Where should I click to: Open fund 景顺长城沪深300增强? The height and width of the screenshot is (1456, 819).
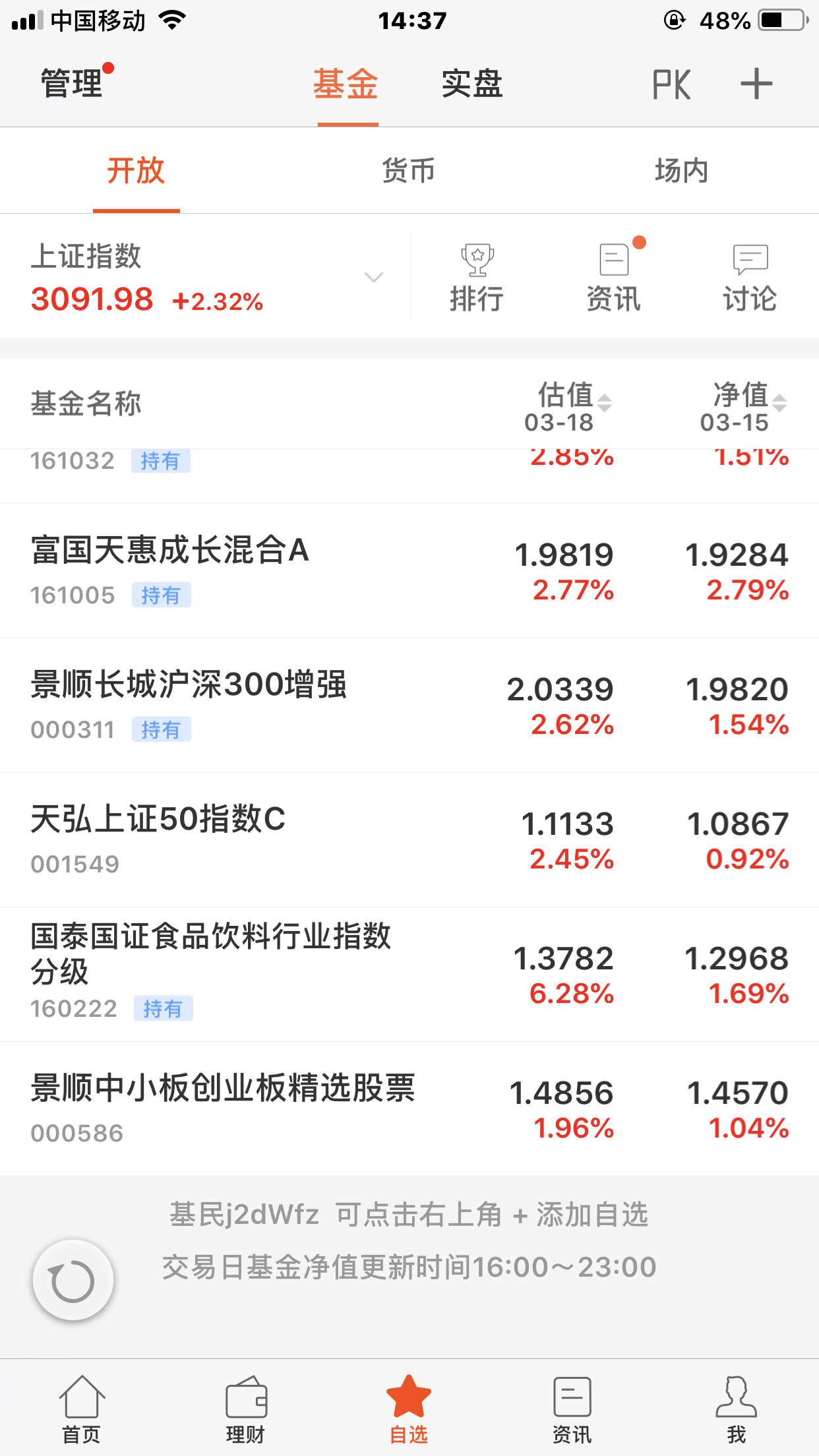[409, 706]
